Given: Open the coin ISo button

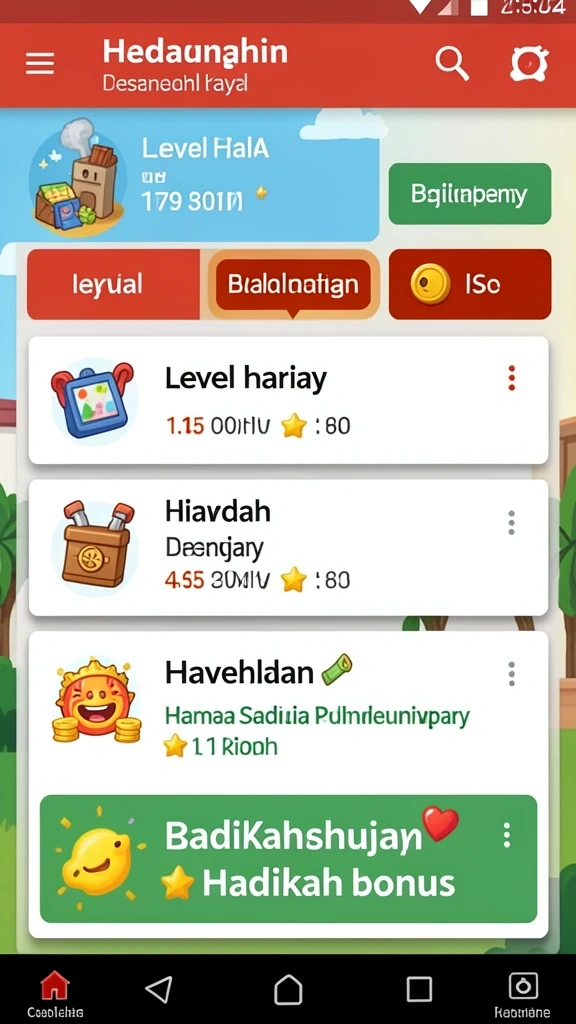Looking at the screenshot, I should (470, 284).
